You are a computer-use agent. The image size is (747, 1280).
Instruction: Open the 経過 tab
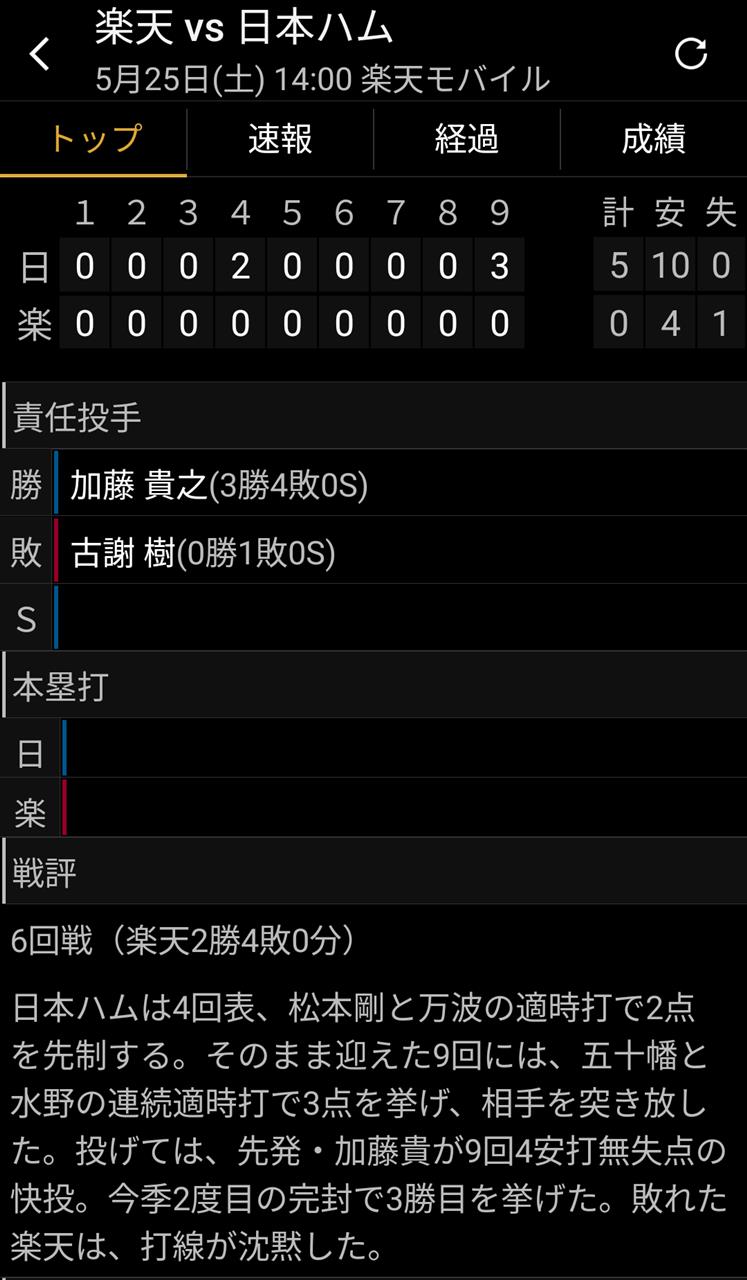click(x=467, y=139)
